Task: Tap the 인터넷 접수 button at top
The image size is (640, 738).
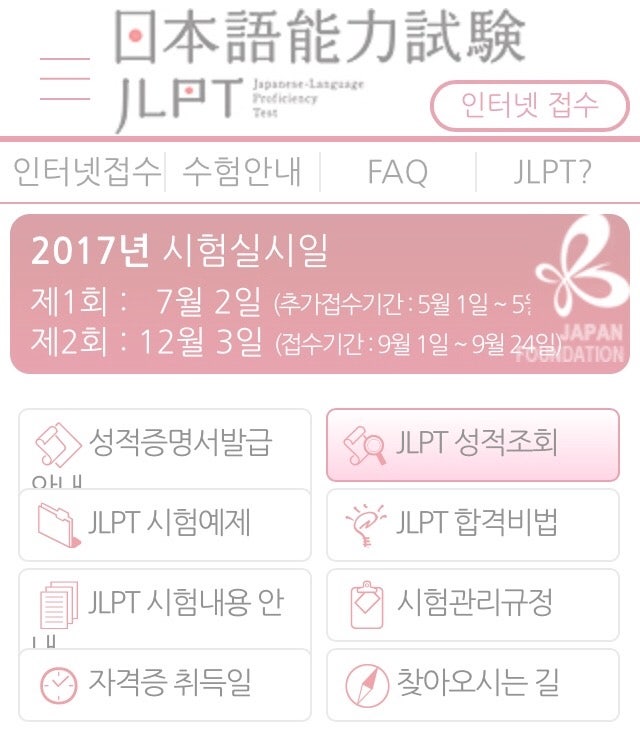Action: click(529, 105)
